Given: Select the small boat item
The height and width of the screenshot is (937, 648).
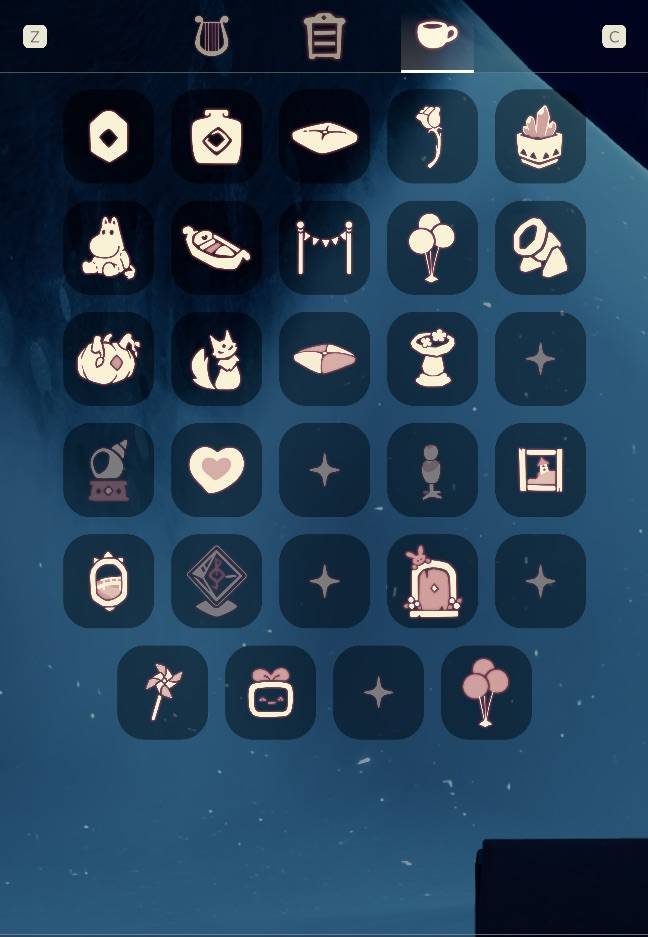Looking at the screenshot, I should tap(216, 247).
